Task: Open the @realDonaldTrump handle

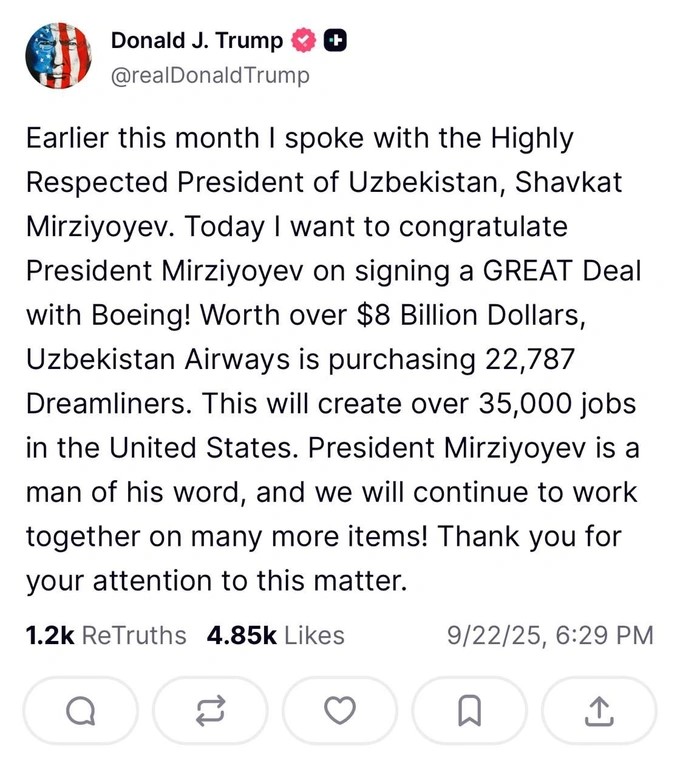Action: pyautogui.click(x=209, y=75)
